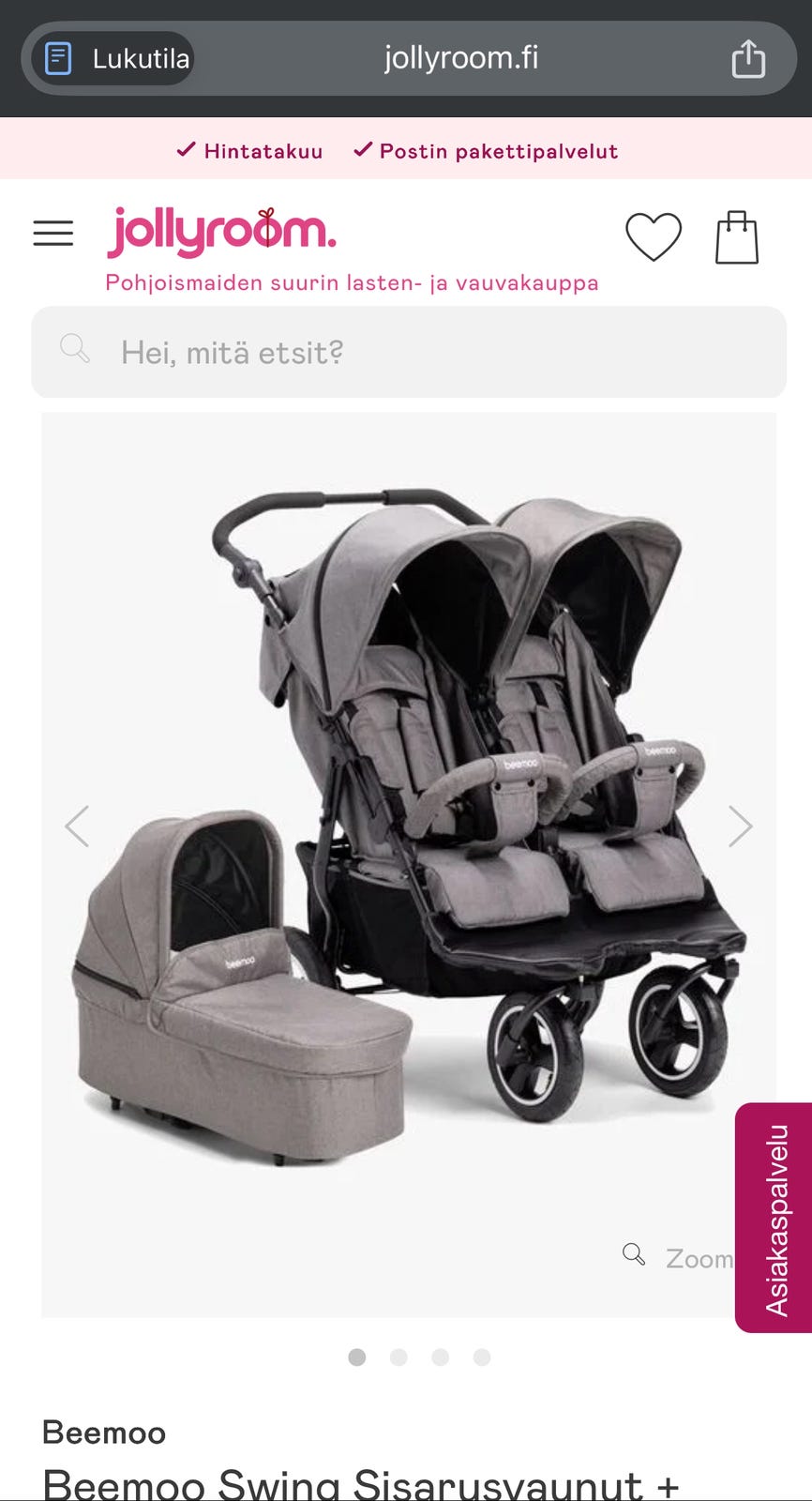Show the next product image

[x=740, y=826]
